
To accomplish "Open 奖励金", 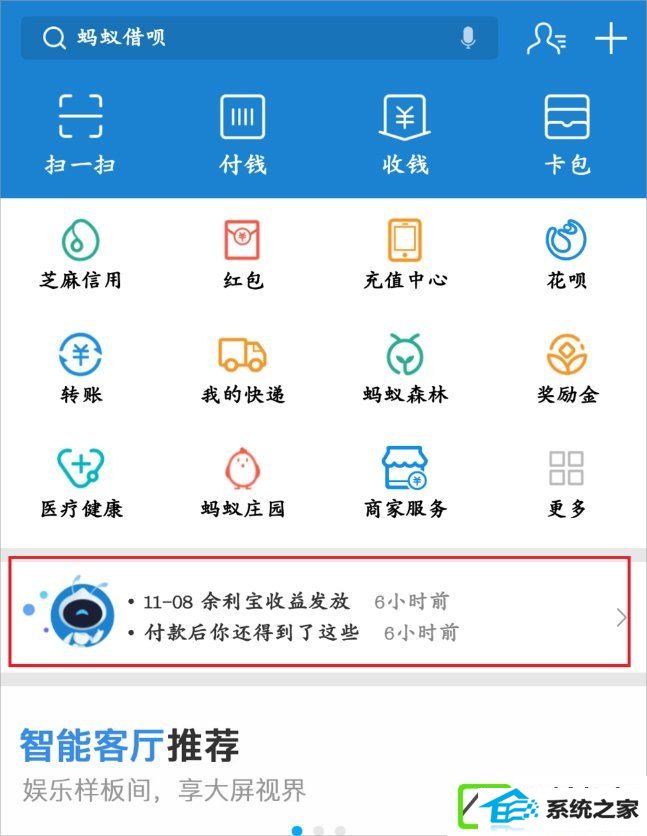I will (567, 369).
